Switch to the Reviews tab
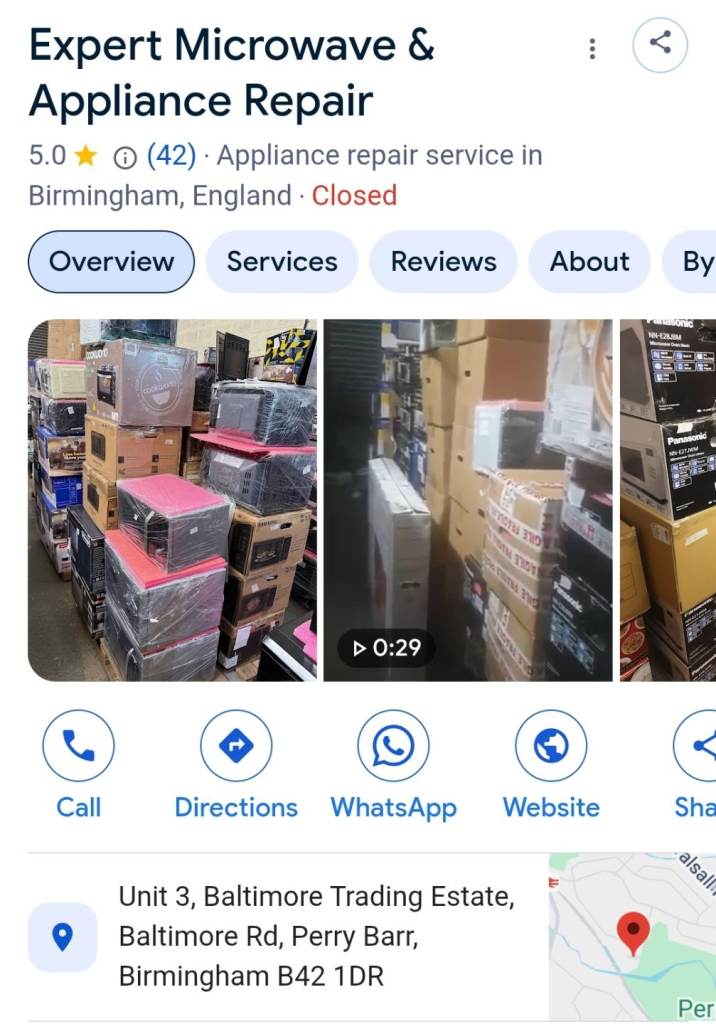This screenshot has height=1024, width=716. coord(443,262)
